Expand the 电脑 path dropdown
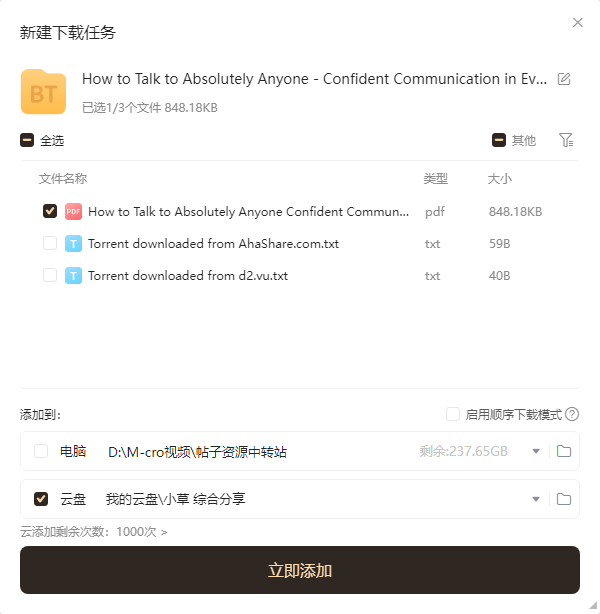Screen dimensions: 600x614 (x=536, y=451)
